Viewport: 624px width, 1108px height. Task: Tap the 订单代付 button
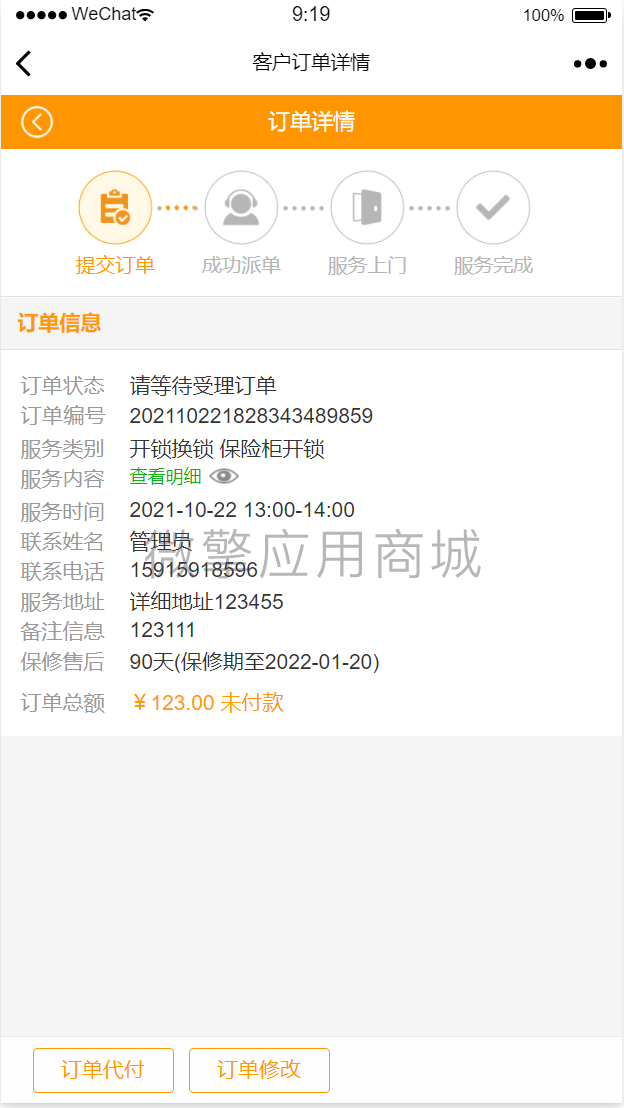click(x=103, y=1070)
